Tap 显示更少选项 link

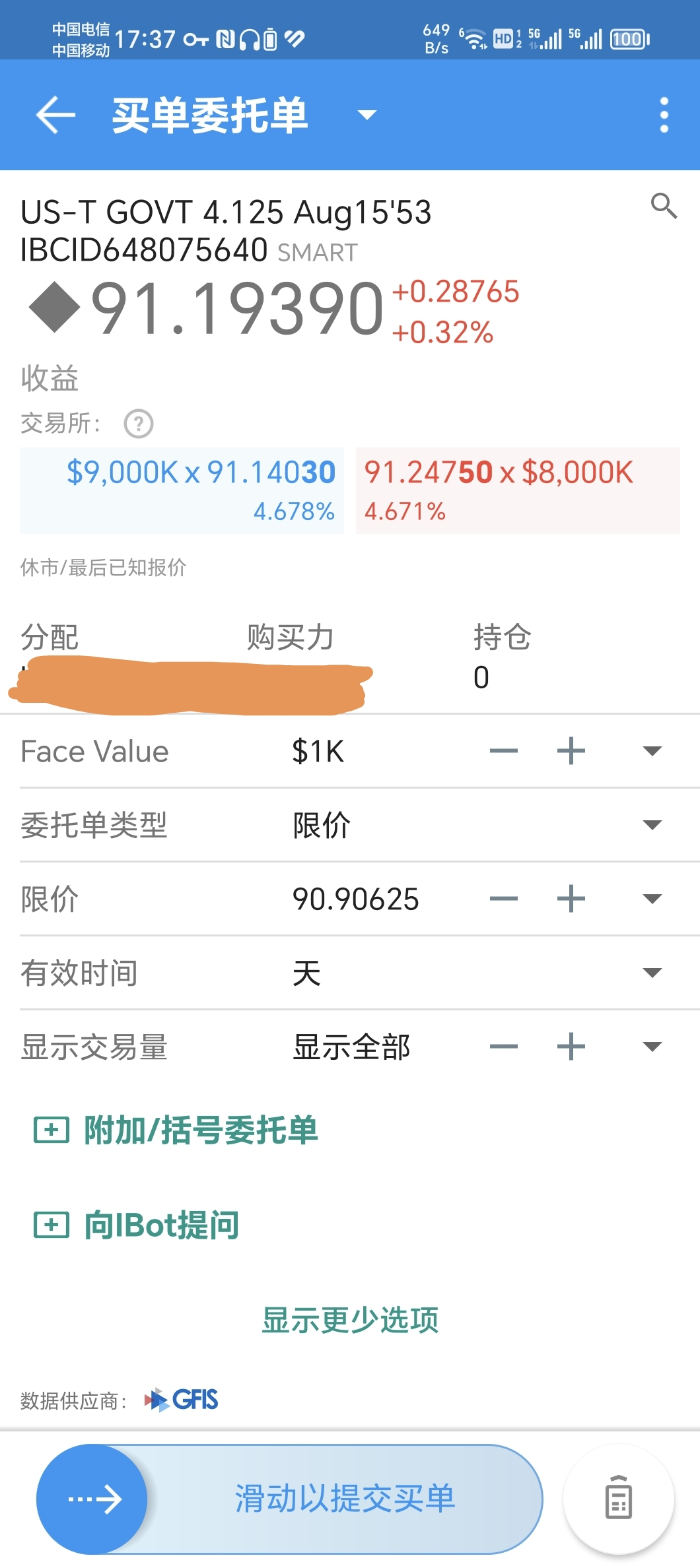[x=350, y=1320]
